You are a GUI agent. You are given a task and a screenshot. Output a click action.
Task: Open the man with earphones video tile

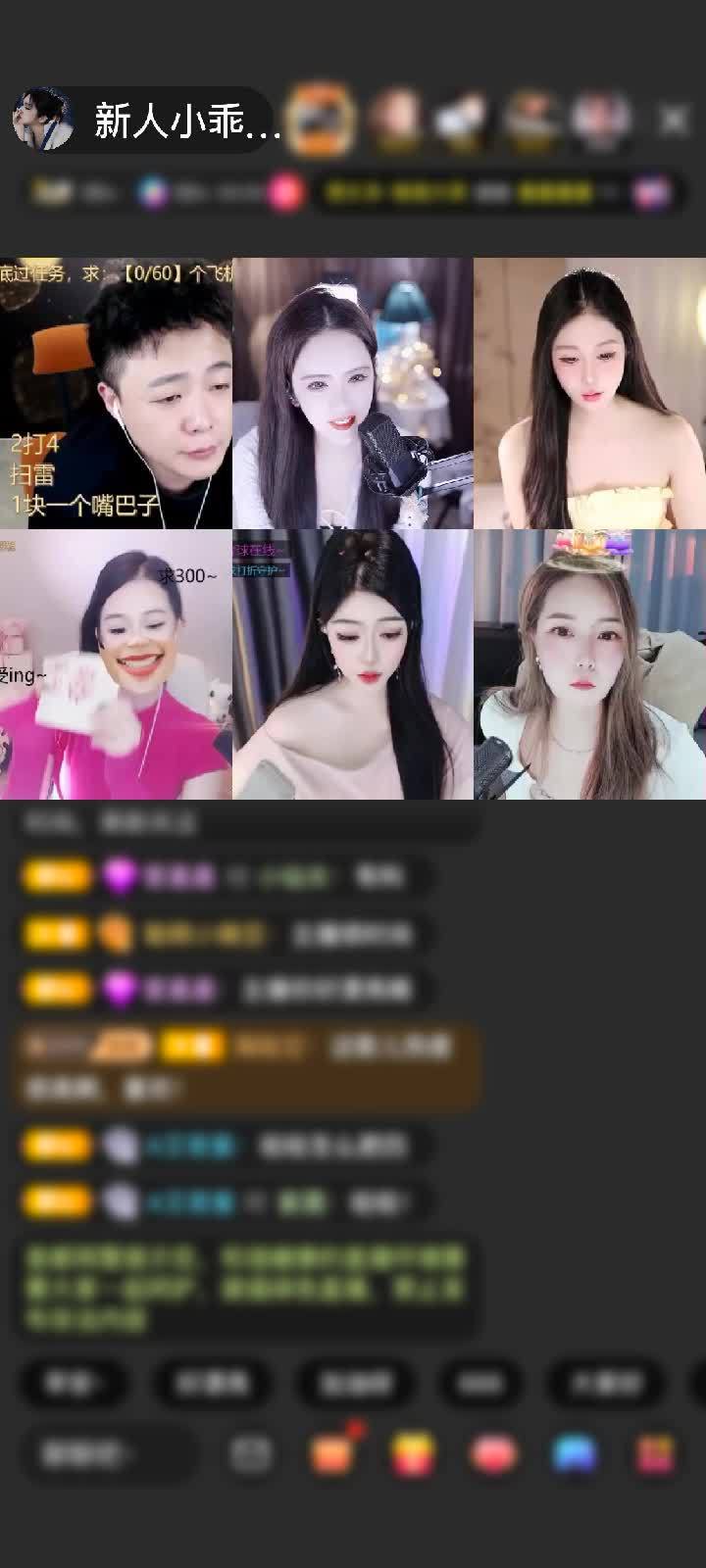tap(116, 393)
